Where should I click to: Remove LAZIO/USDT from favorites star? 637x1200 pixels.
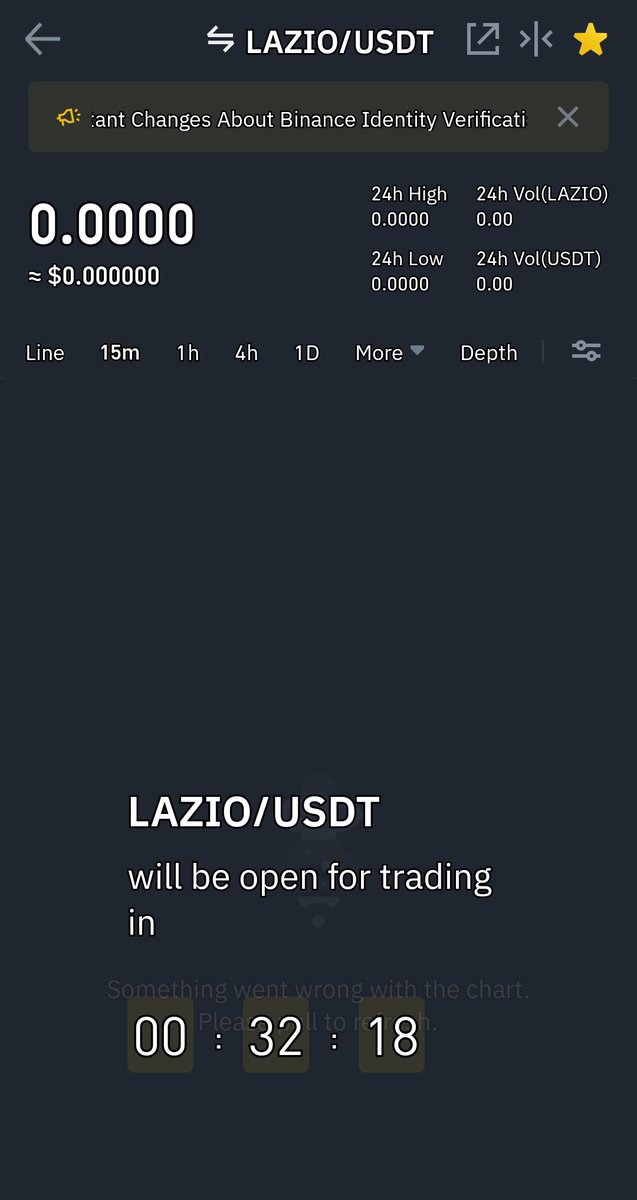pyautogui.click(x=590, y=40)
